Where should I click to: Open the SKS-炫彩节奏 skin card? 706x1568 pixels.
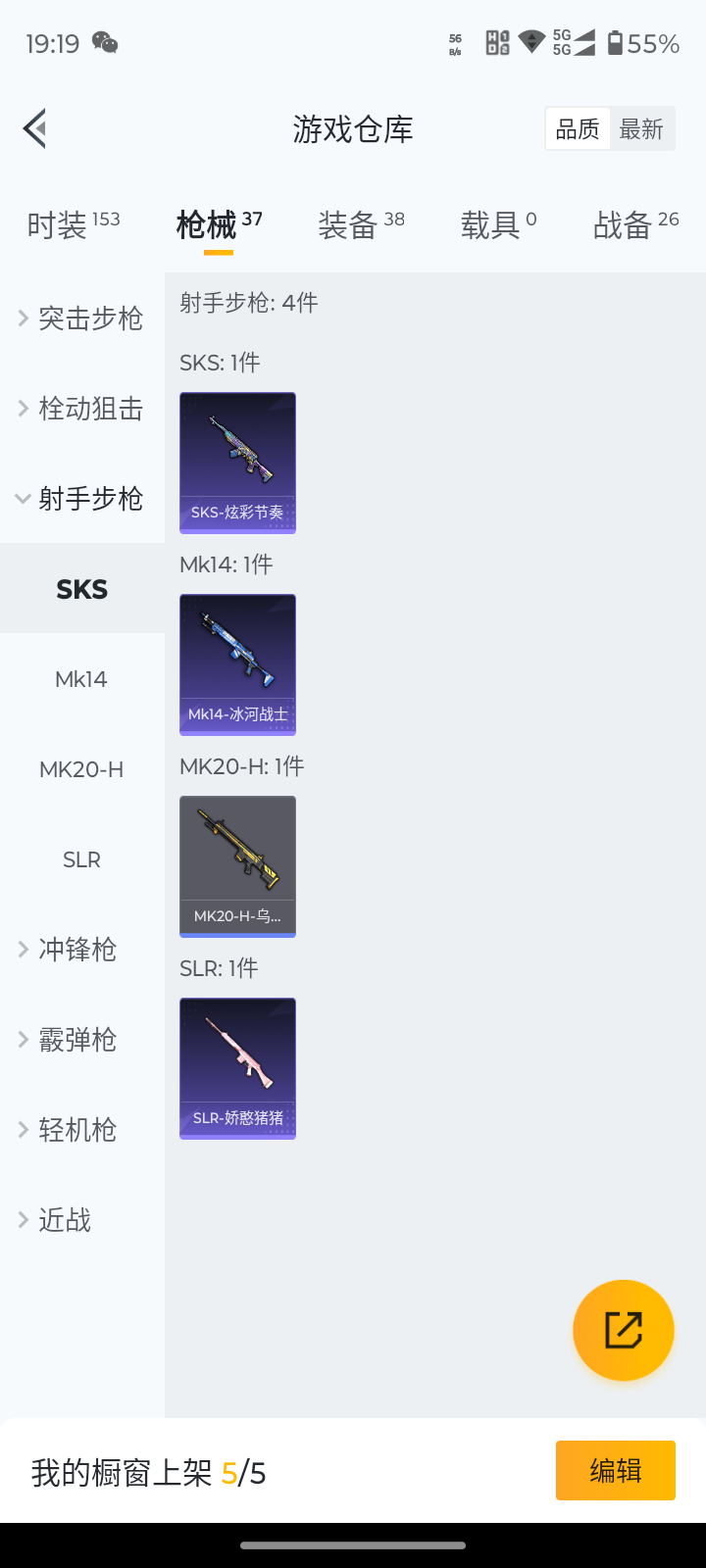237,463
